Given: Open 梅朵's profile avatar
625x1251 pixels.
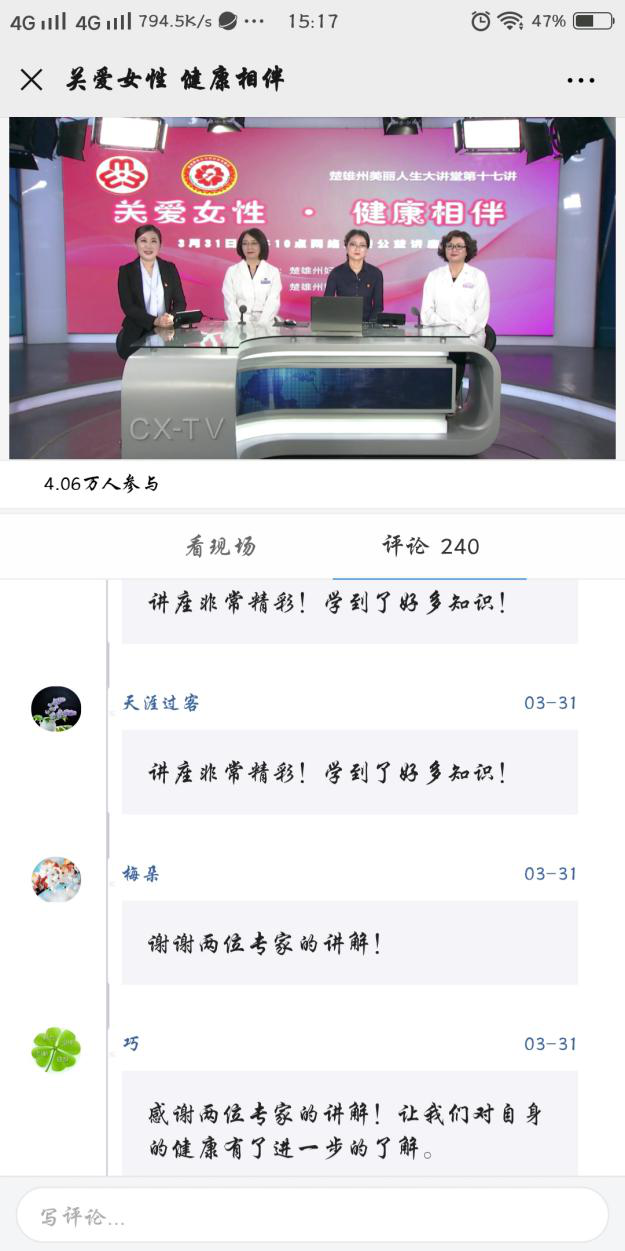Looking at the screenshot, I should [x=56, y=880].
